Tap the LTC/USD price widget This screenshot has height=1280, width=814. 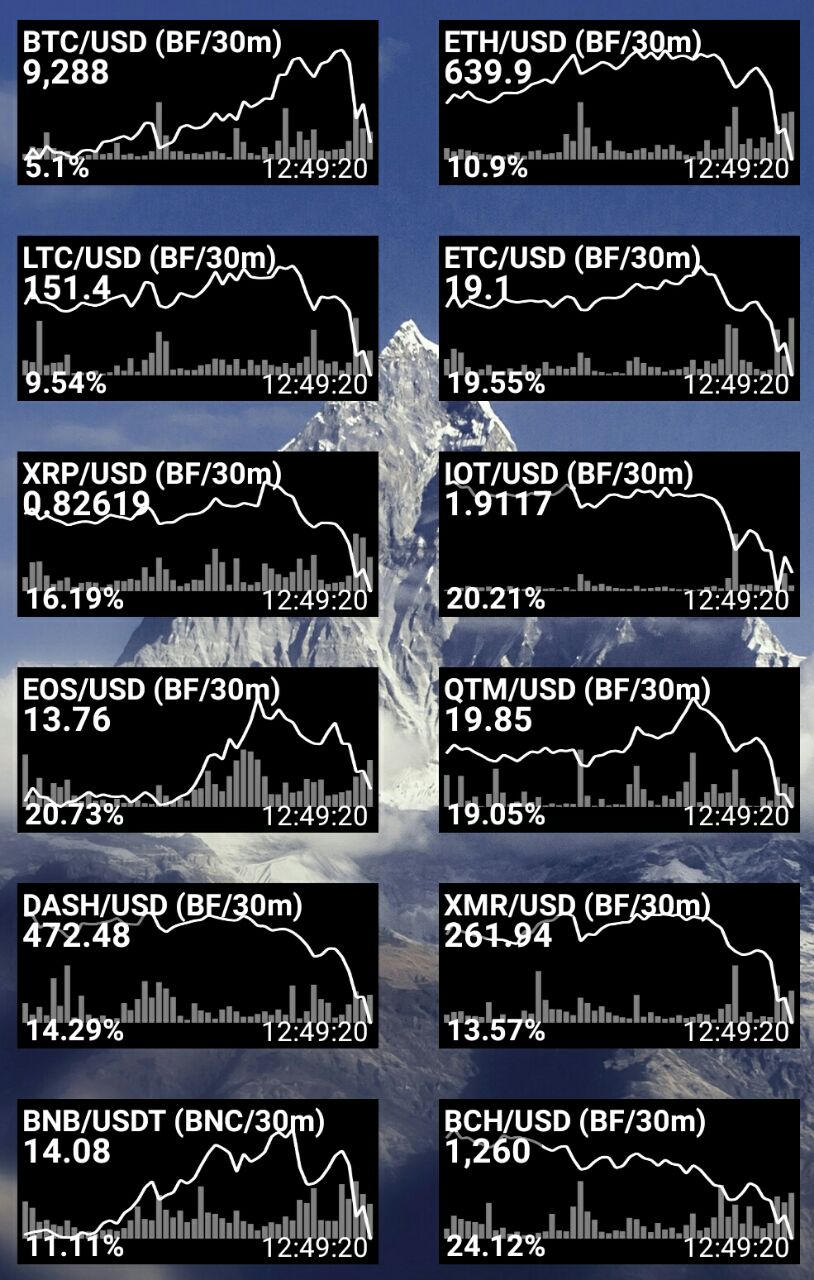click(198, 318)
